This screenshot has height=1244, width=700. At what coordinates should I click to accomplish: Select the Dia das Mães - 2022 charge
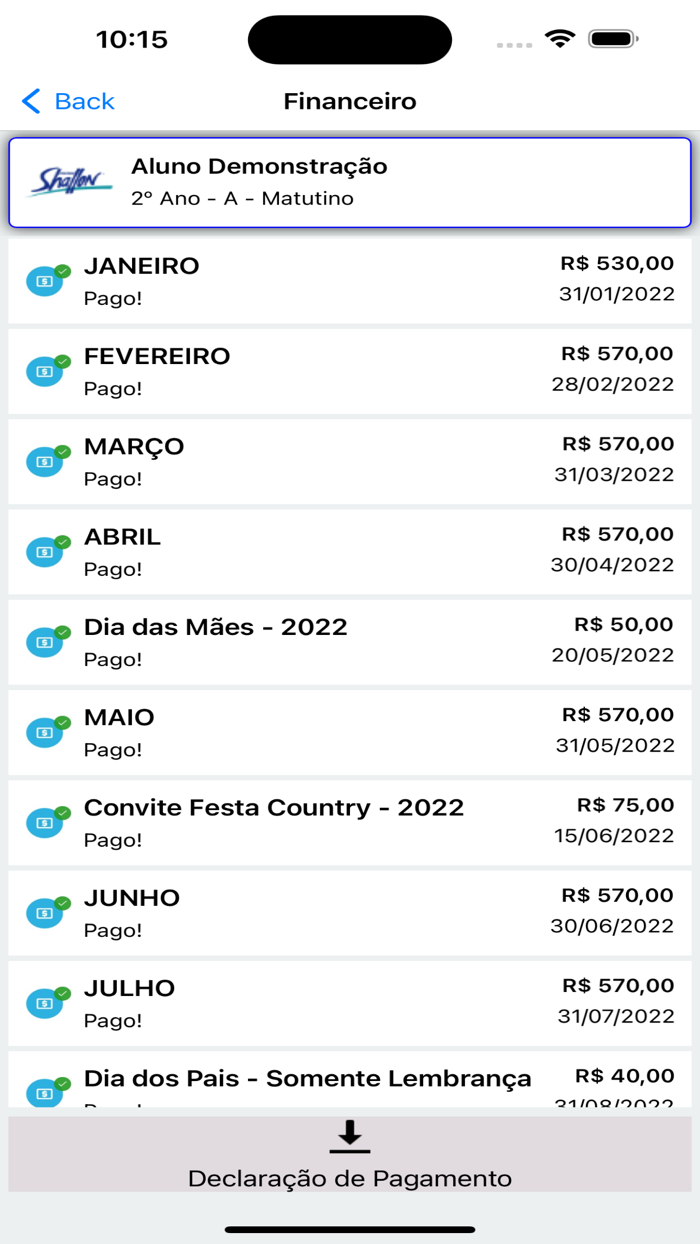pyautogui.click(x=350, y=642)
